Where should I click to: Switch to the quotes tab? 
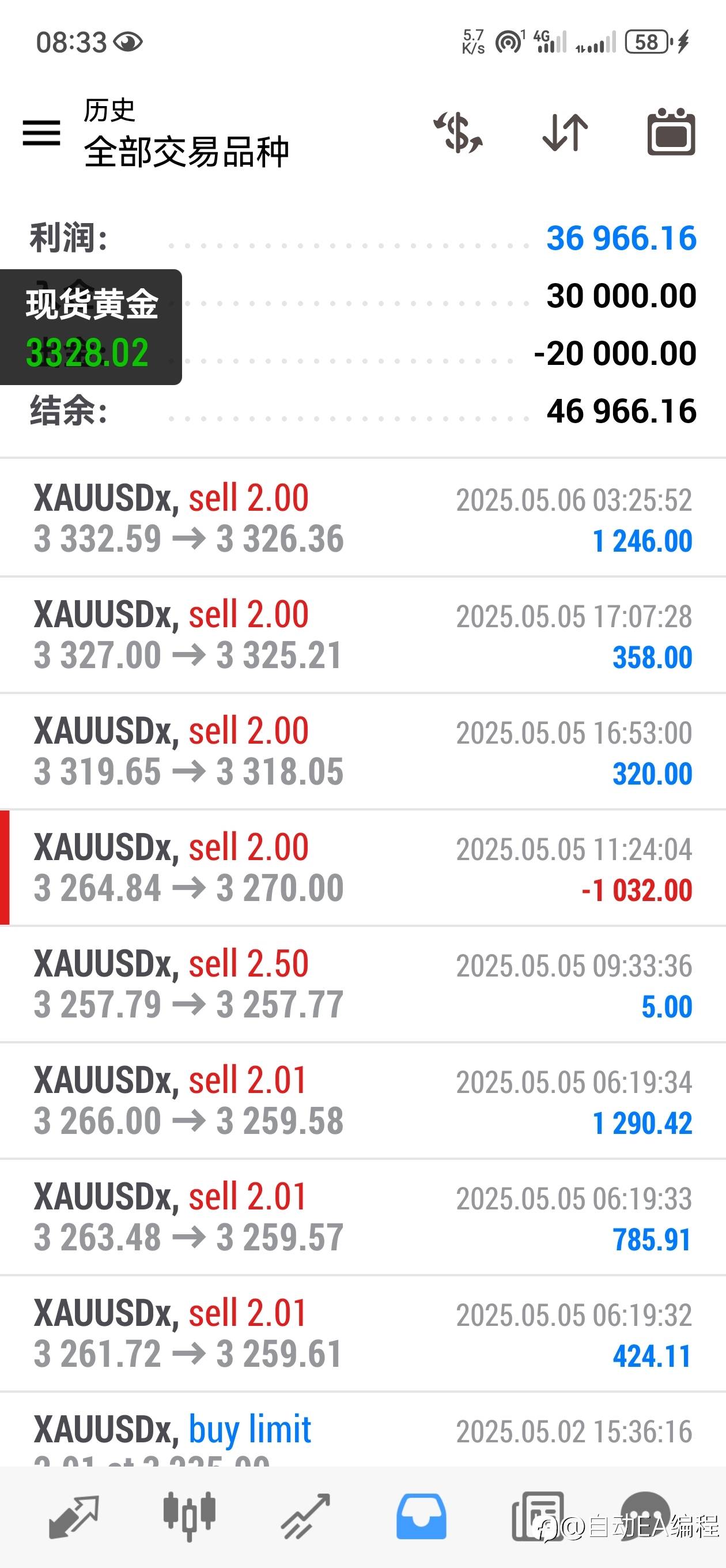pyautogui.click(x=73, y=1516)
